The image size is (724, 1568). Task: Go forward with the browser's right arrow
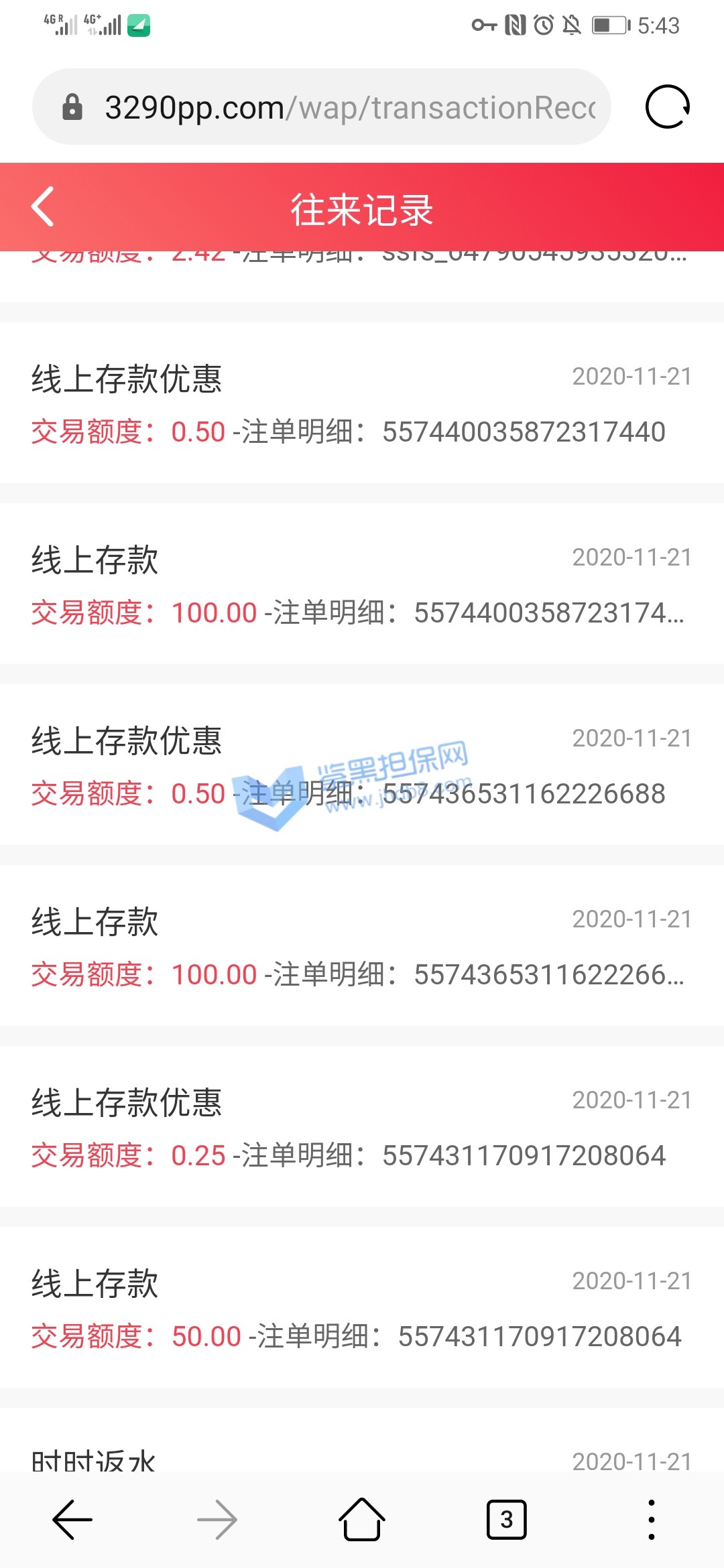pos(217,1520)
